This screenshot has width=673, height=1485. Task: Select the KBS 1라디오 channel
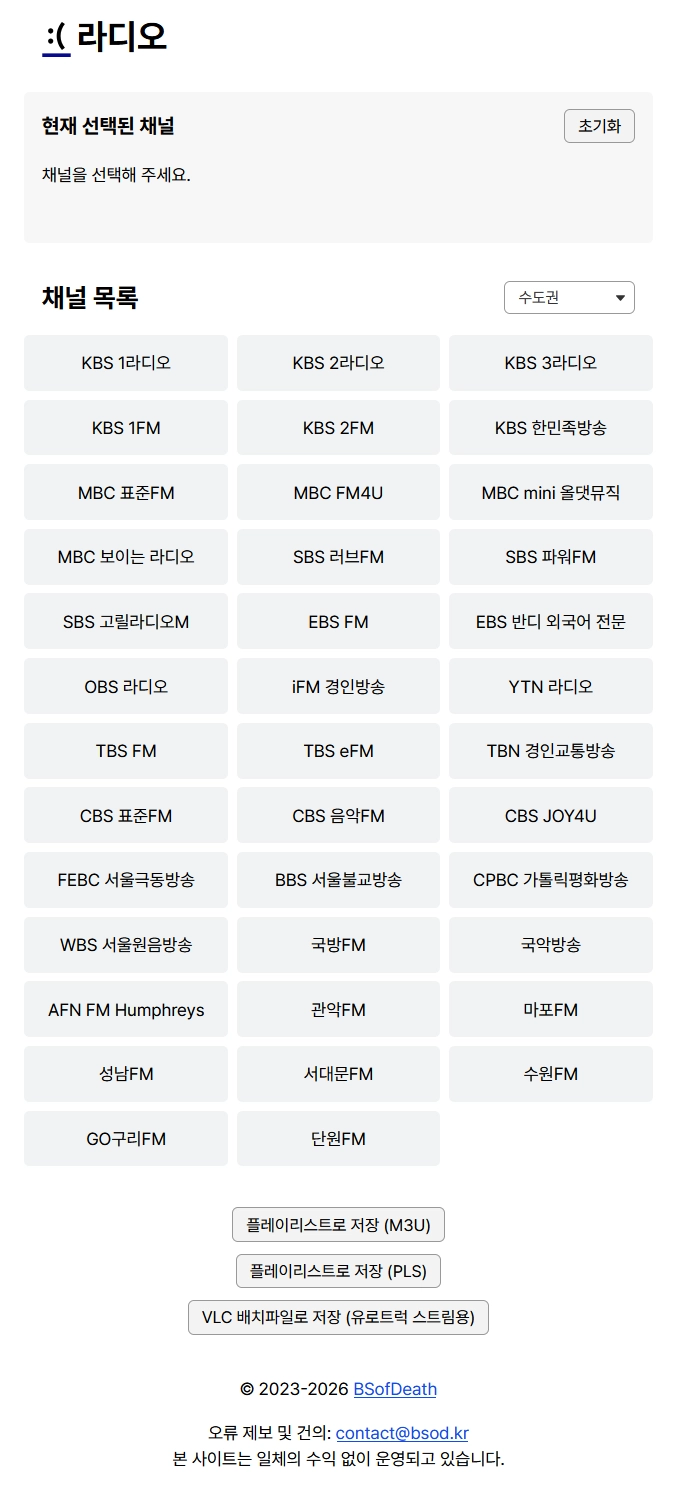coord(126,363)
